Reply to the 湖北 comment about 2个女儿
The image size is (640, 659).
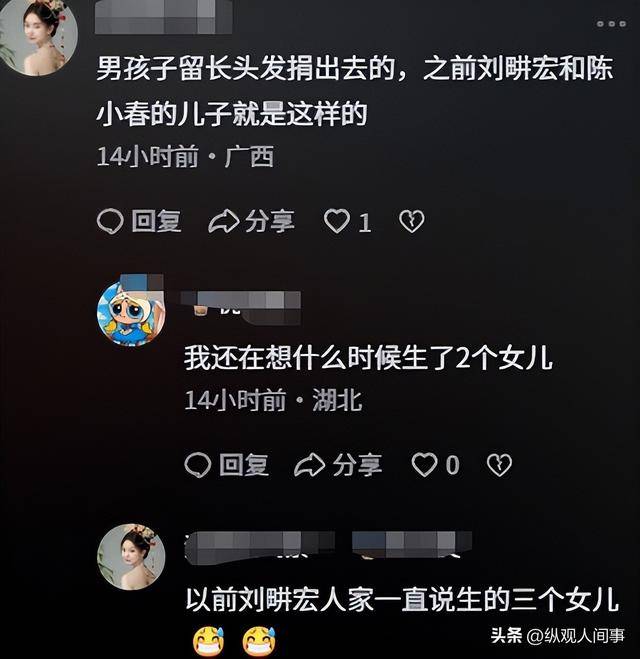pos(228,464)
